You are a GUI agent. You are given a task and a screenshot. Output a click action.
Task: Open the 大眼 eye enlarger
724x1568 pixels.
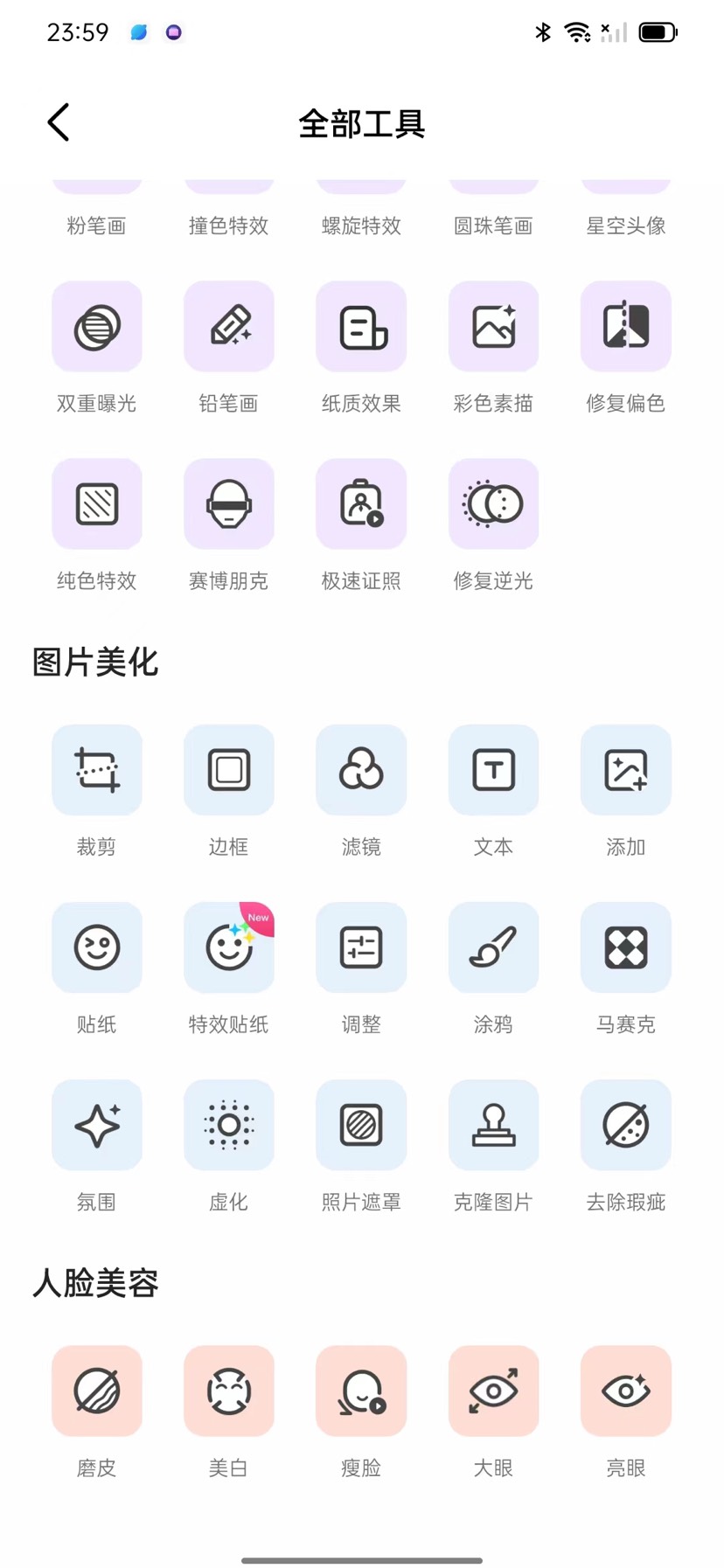coord(493,1391)
